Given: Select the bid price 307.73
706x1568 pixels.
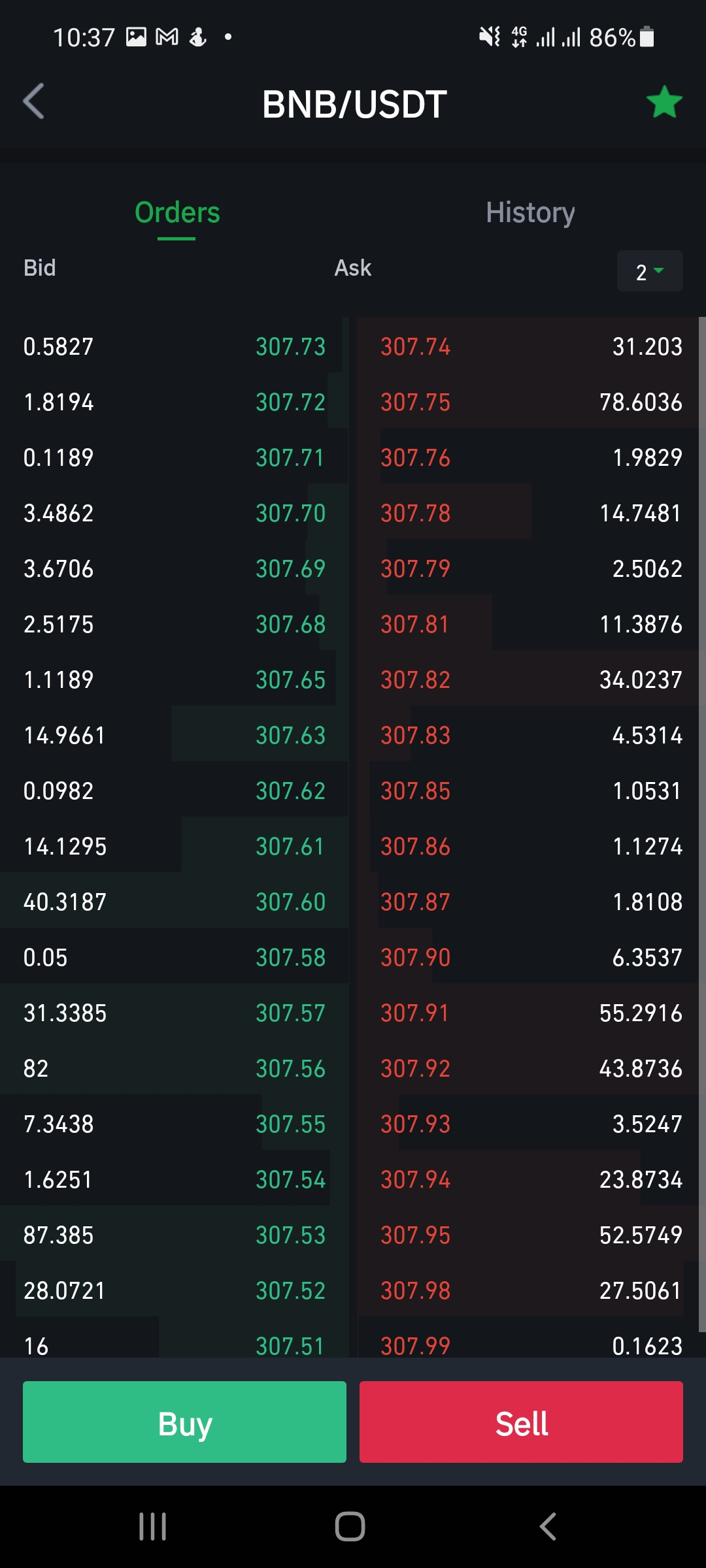Looking at the screenshot, I should click(290, 346).
